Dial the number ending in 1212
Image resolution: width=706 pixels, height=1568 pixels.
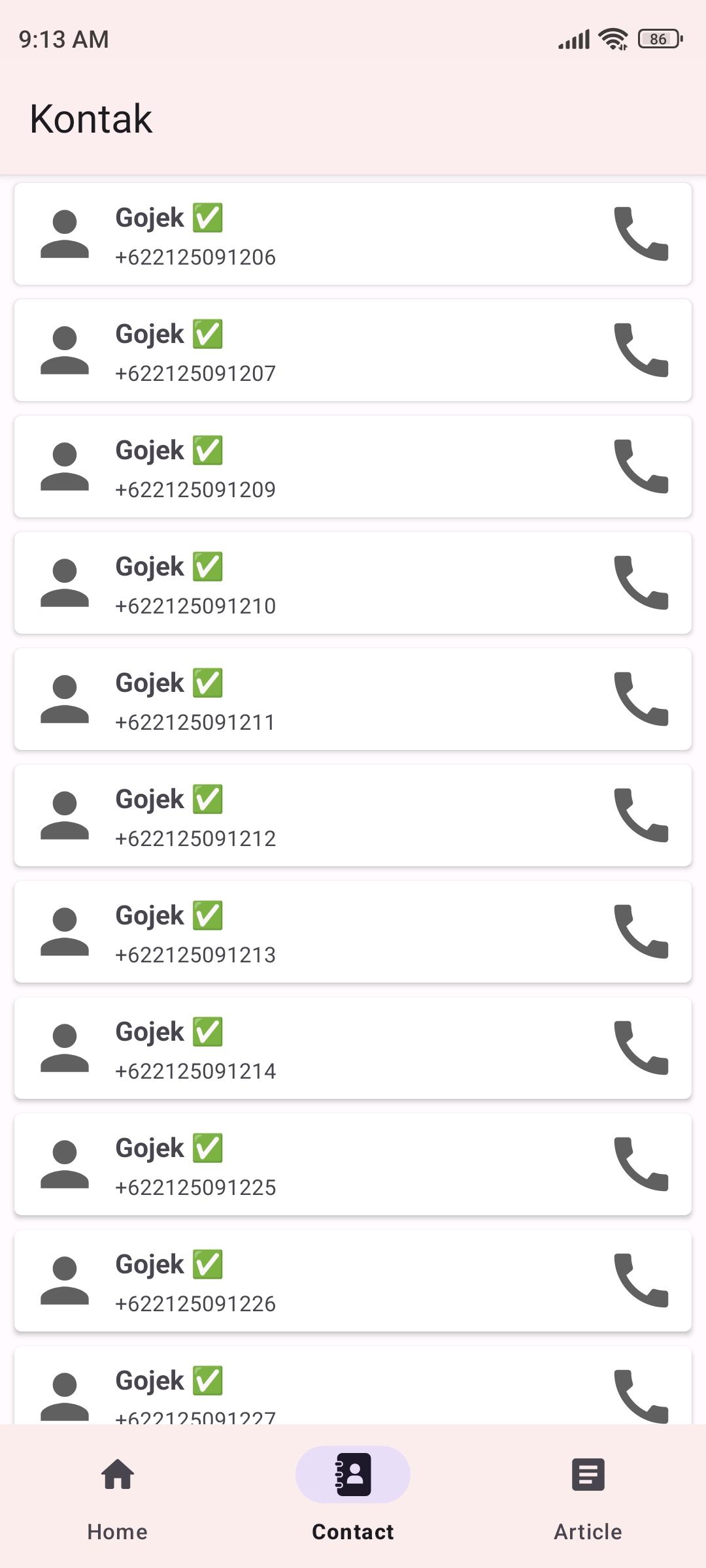pyautogui.click(x=641, y=815)
